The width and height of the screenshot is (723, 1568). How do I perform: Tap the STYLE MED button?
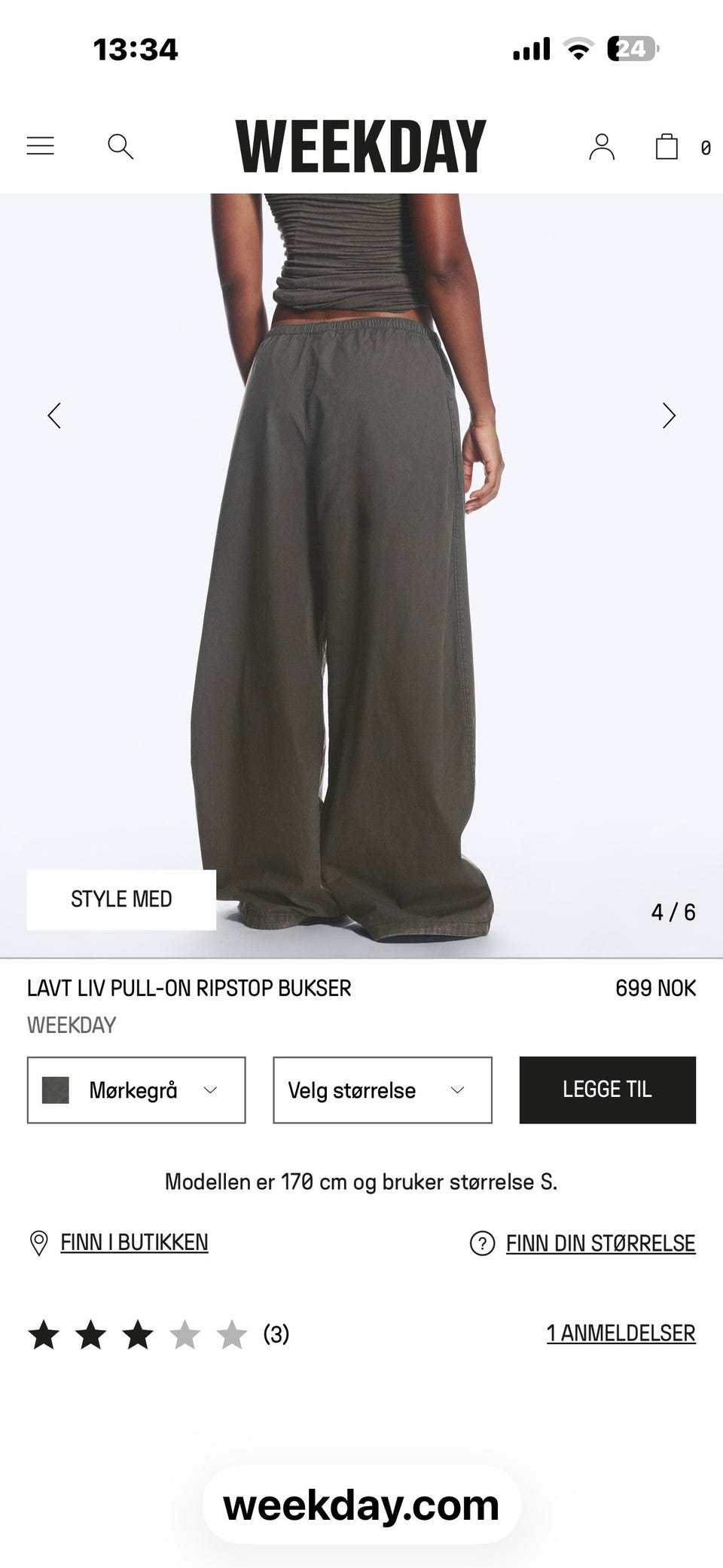pos(121,900)
